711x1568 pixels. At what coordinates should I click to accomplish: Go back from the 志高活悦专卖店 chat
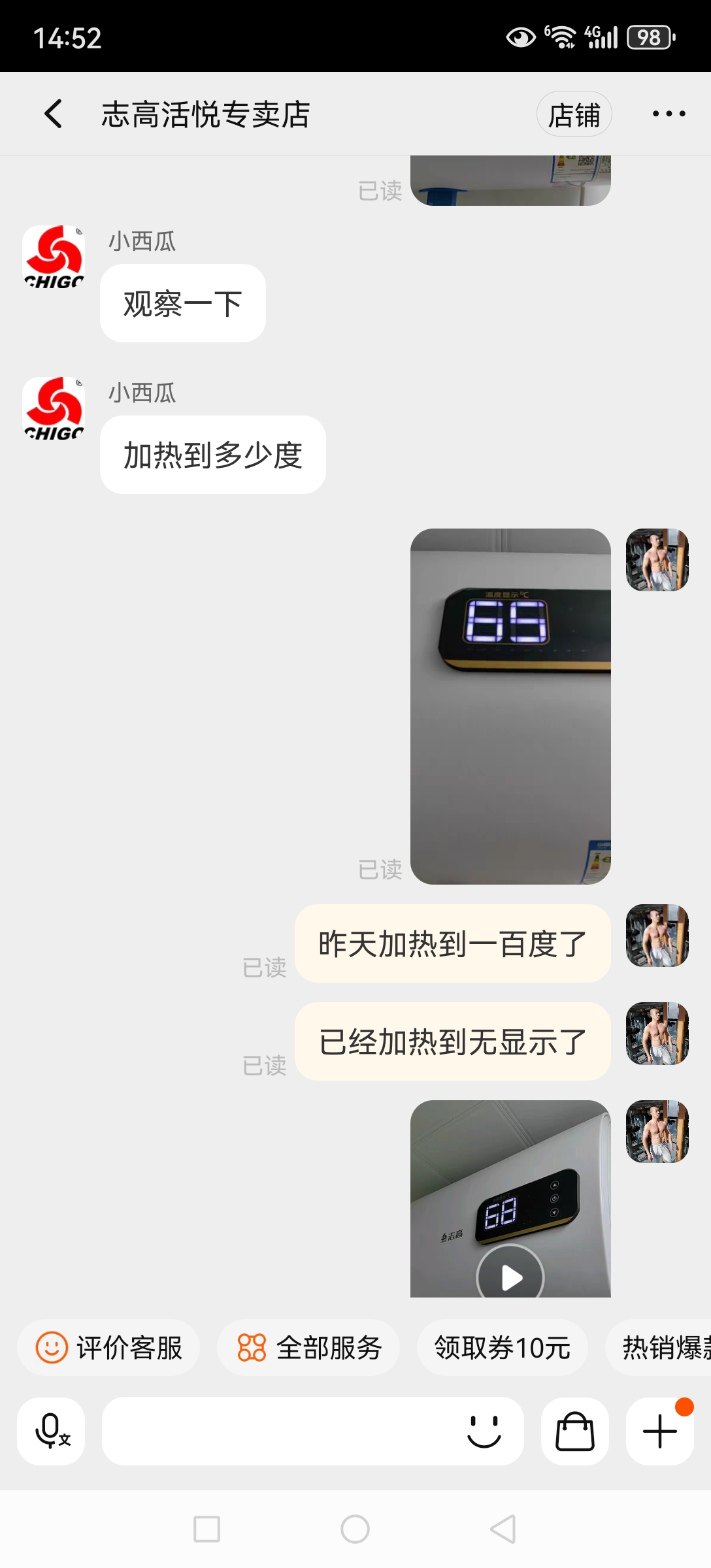coord(54,114)
